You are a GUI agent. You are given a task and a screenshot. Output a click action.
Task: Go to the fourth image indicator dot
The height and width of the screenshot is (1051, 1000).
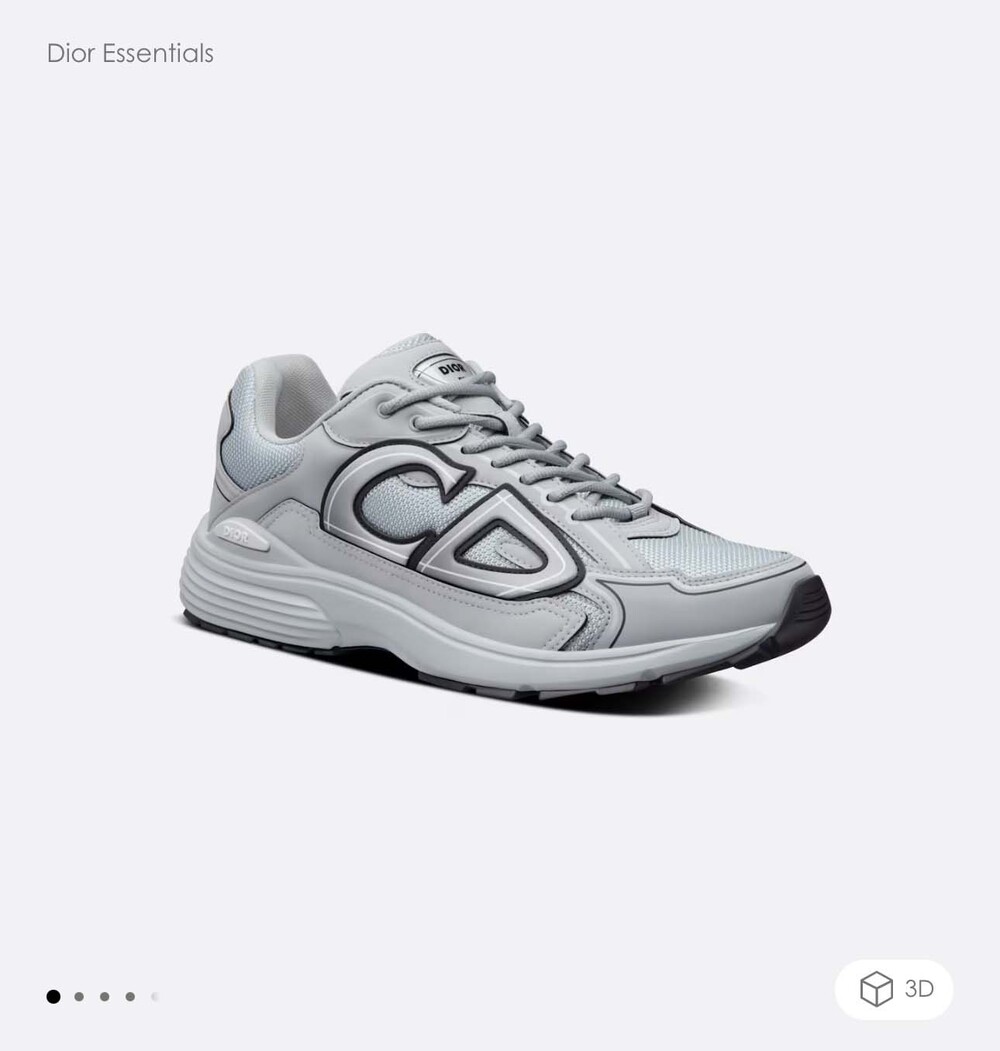130,996
